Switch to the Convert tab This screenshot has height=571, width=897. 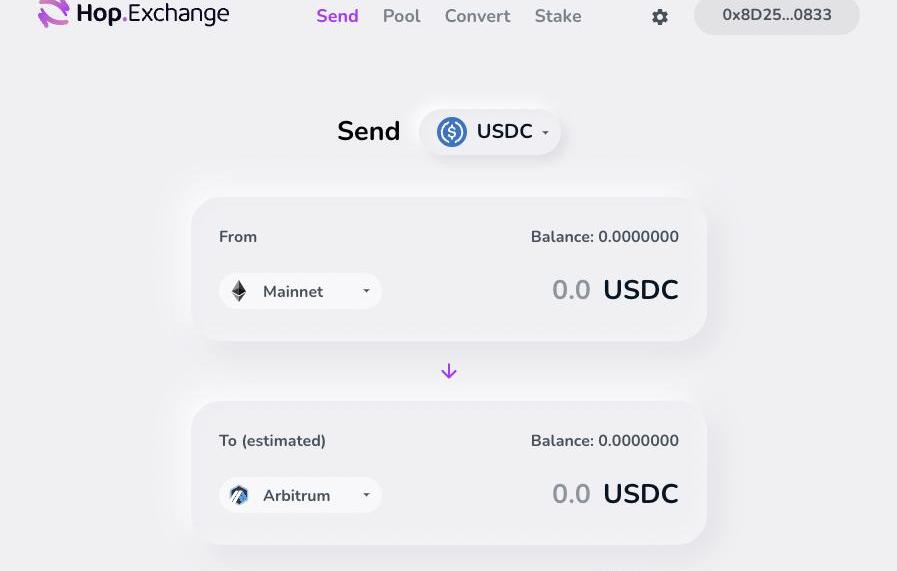(x=477, y=16)
